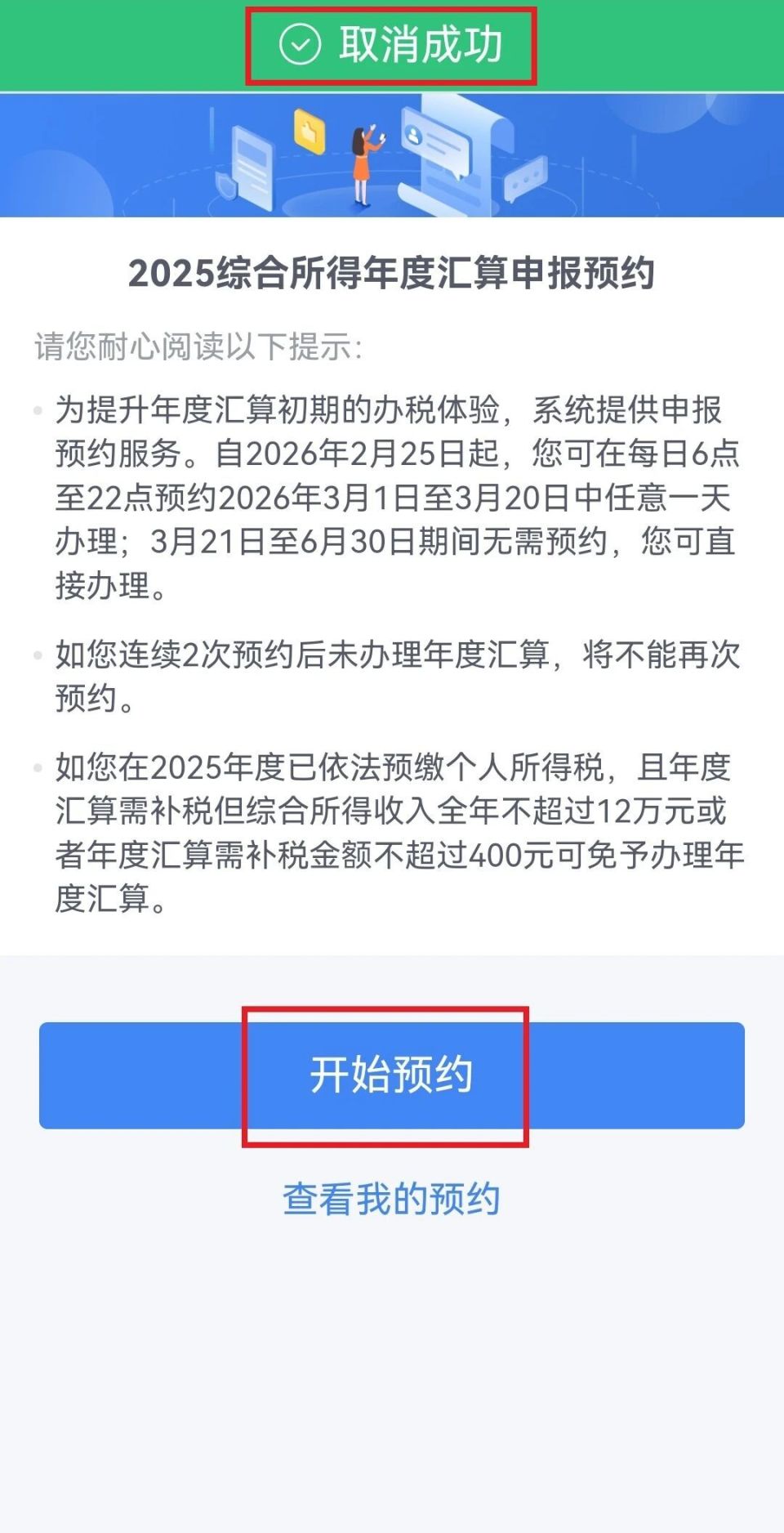The height and width of the screenshot is (1533, 784).
Task: Click the banner illustration area at the top
Action: pyautogui.click(x=392, y=151)
